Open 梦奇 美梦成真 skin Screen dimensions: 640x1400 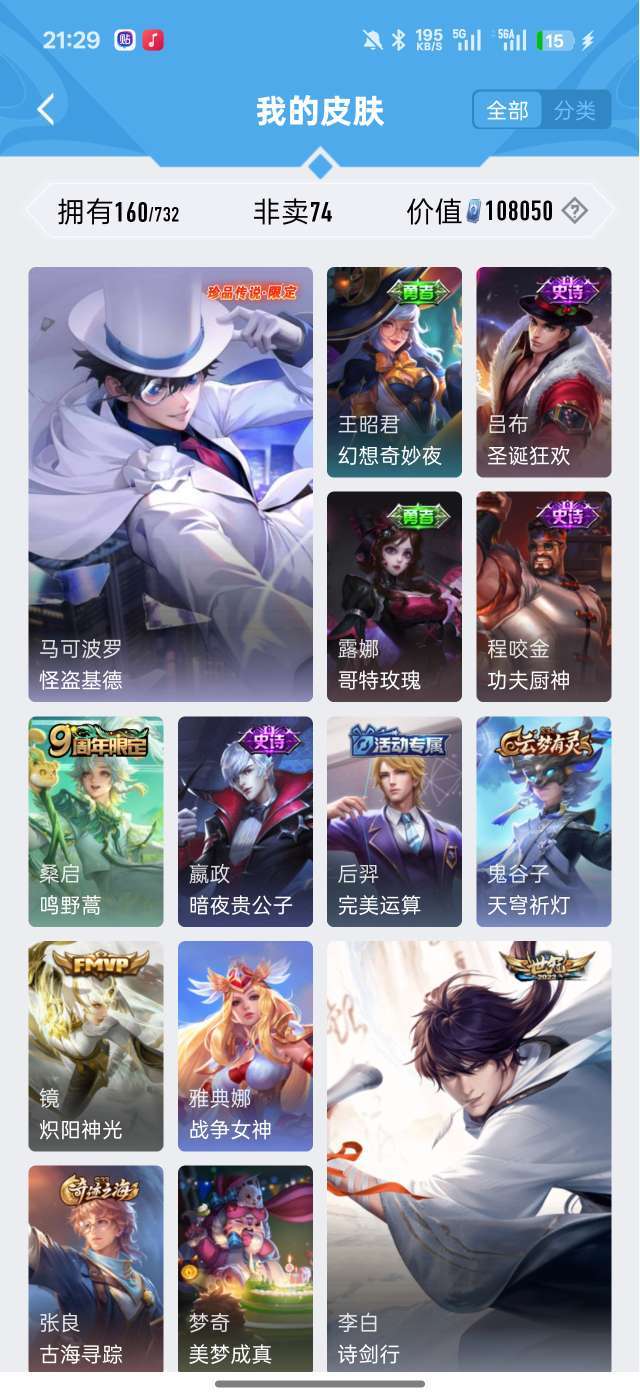point(245,1270)
